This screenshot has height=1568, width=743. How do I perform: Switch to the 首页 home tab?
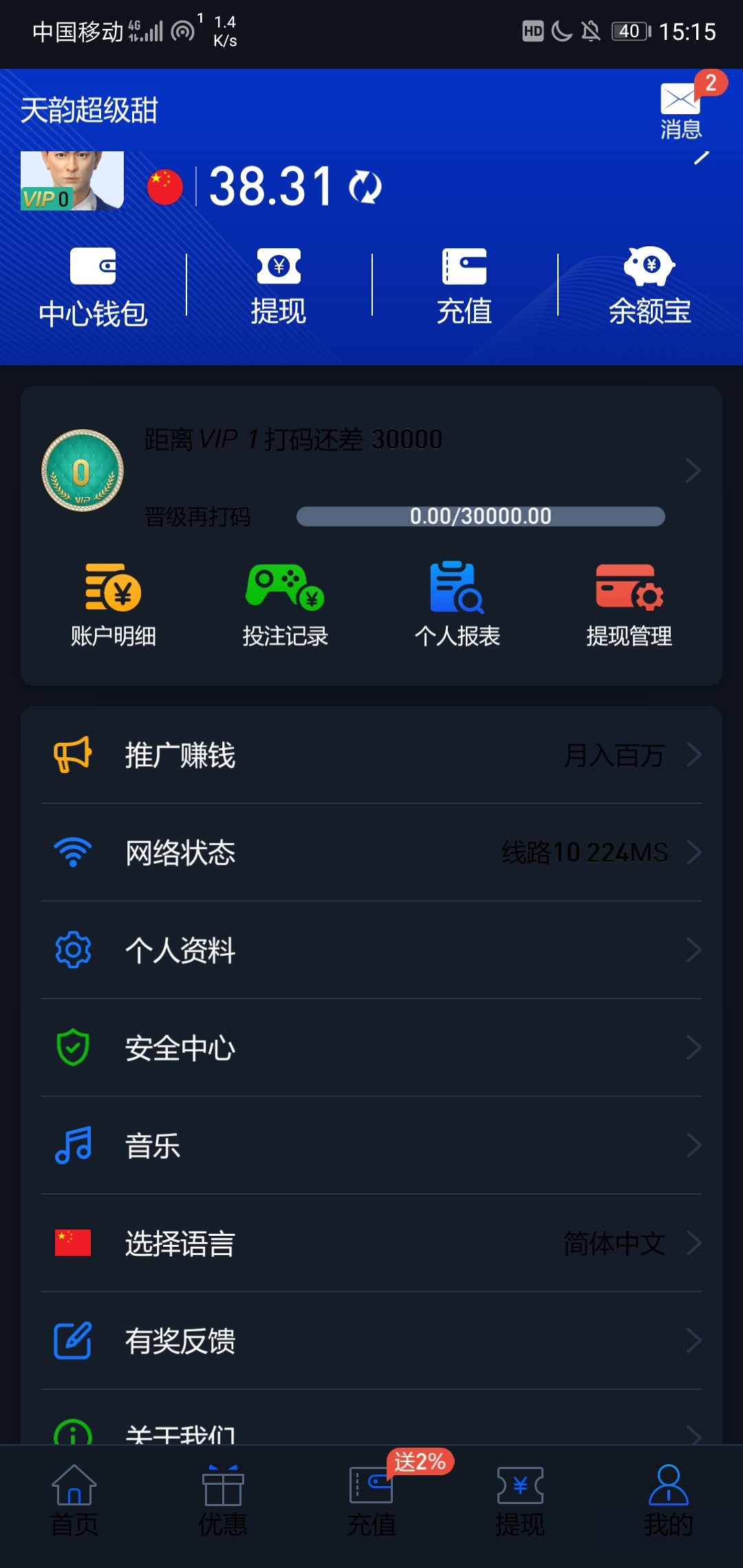(x=74, y=1501)
